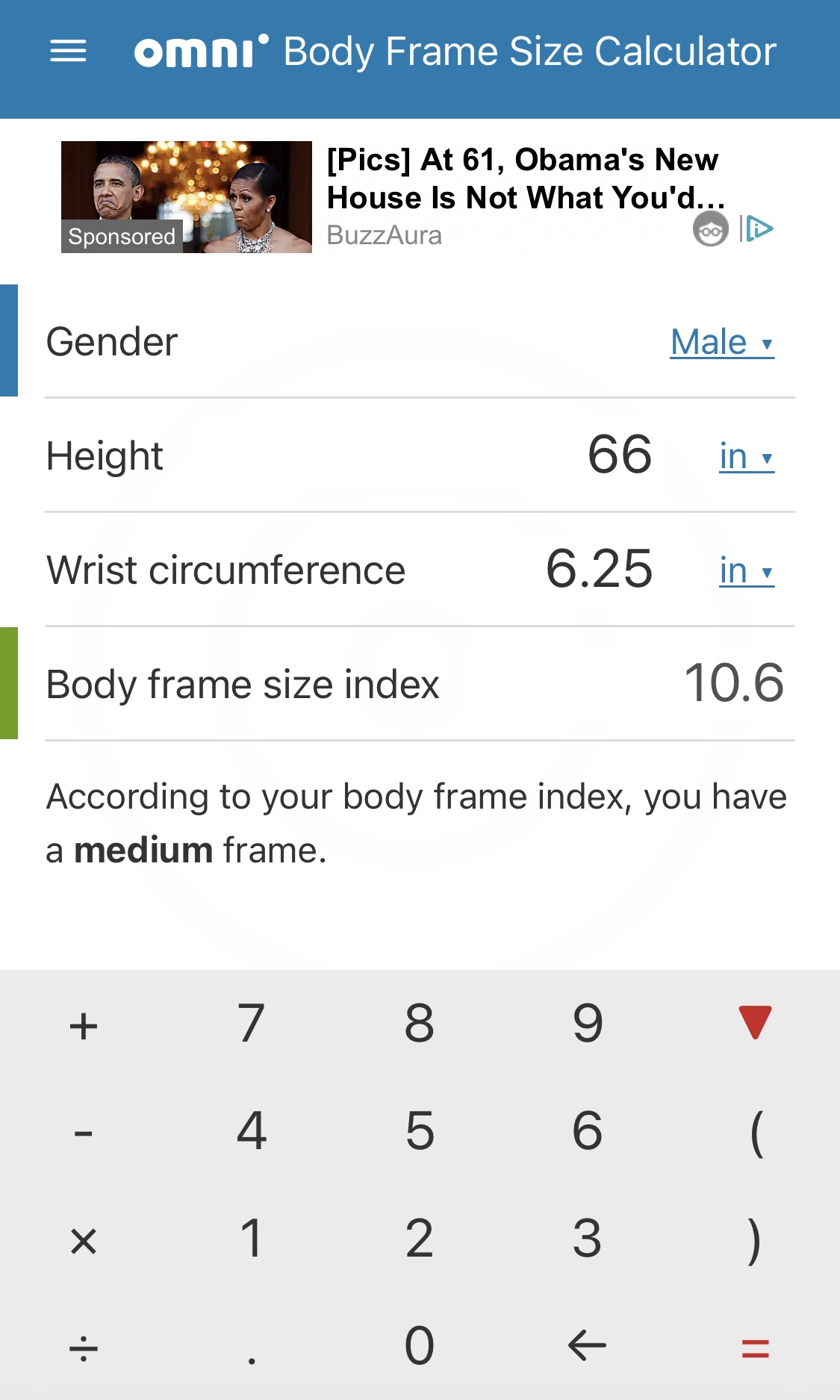840x1400 pixels.
Task: Delete a digit with the backspace arrow
Action: (x=587, y=1346)
